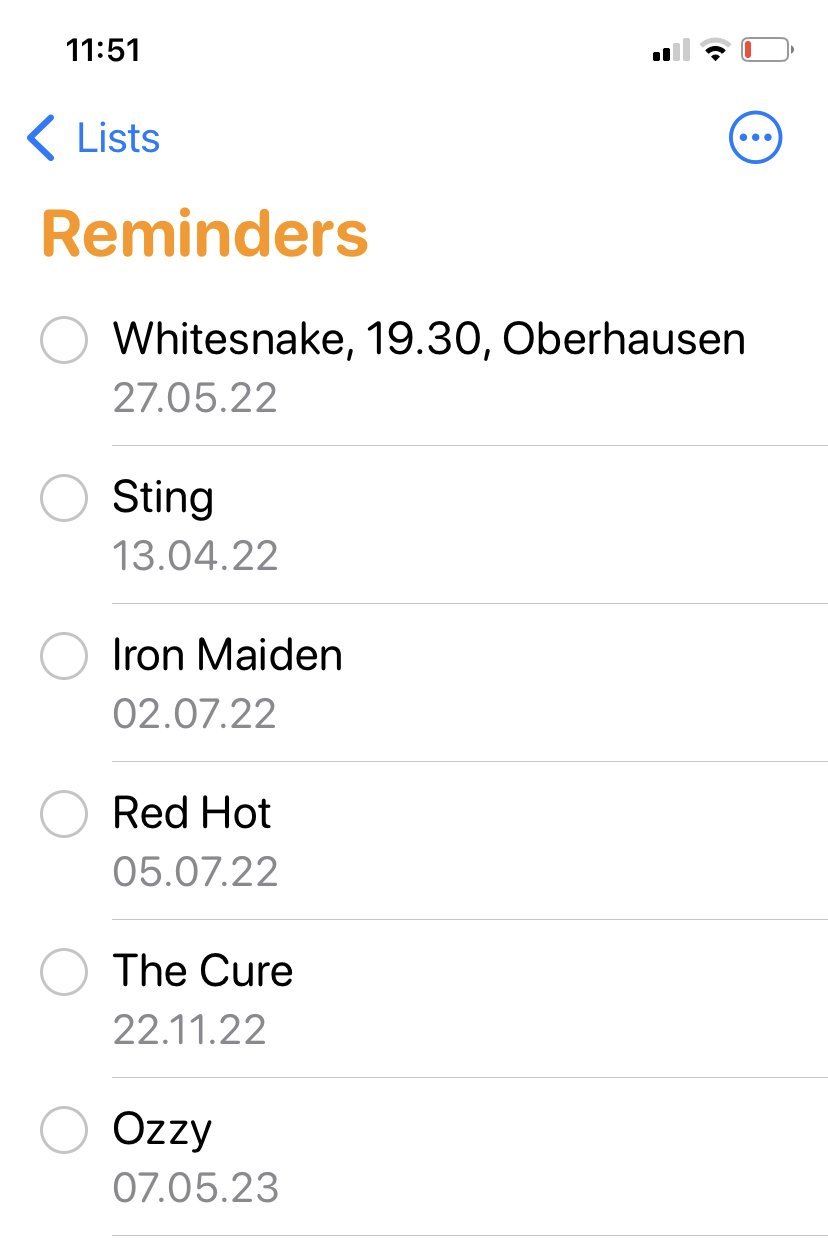Select the Red Hot reminder title
Screen dimensions: 828x1245
pos(191,814)
